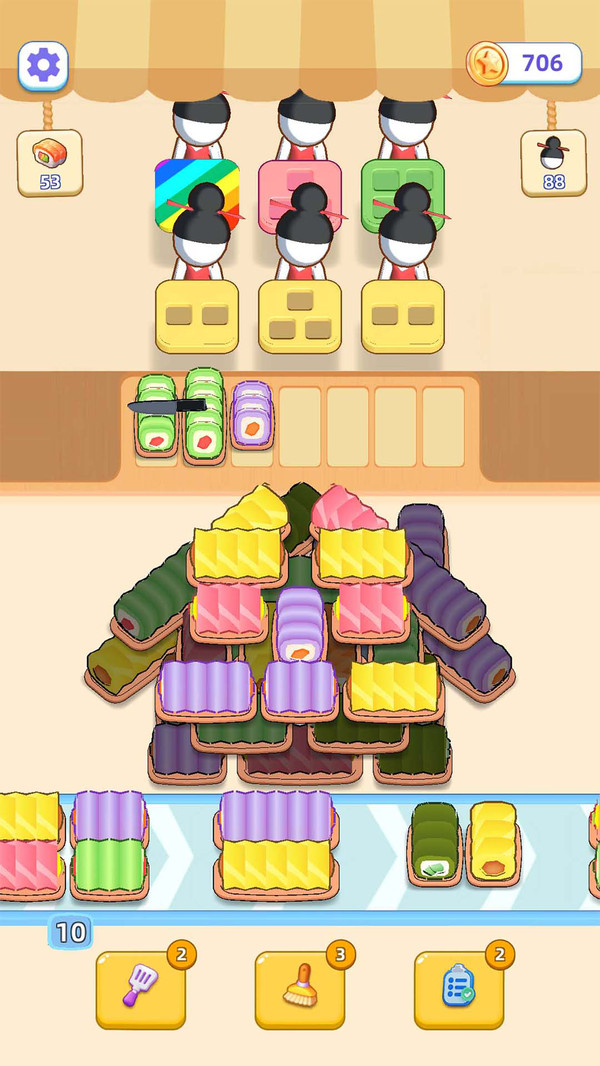The width and height of the screenshot is (600, 1066).
Task: Use the clipboard checklist booster
Action: point(459,988)
